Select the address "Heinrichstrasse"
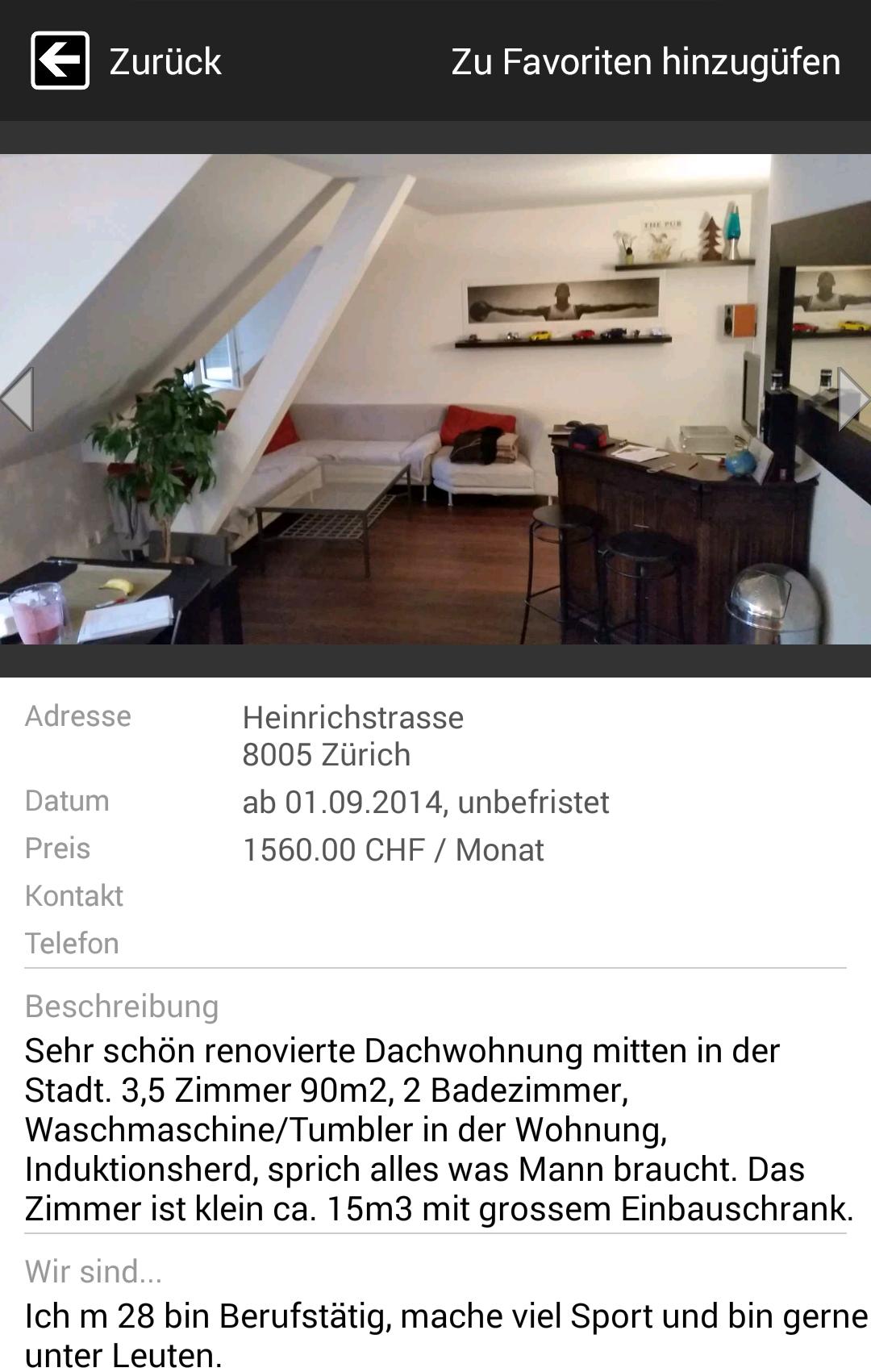Screen dimensions: 871x1372 (352, 718)
